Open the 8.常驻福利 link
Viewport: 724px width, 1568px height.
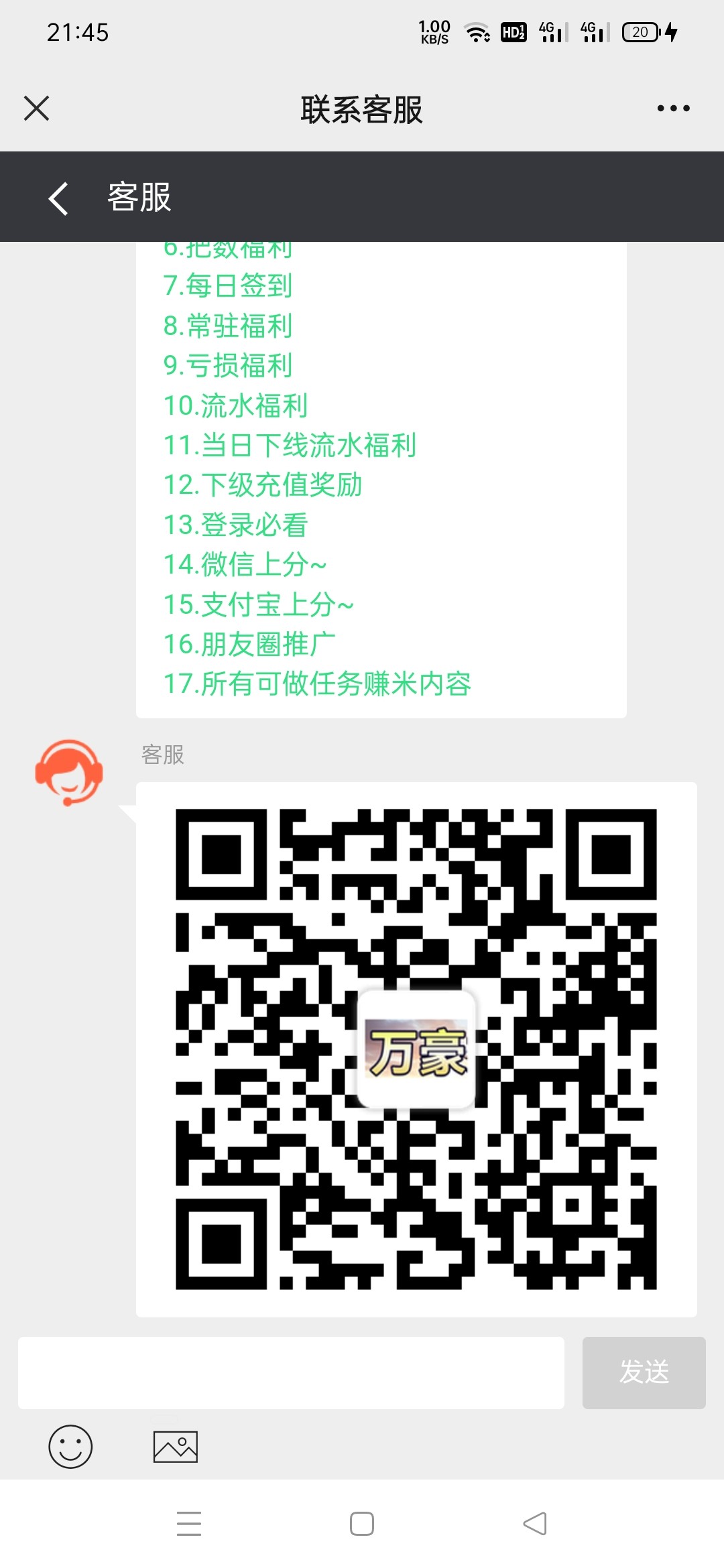(228, 326)
